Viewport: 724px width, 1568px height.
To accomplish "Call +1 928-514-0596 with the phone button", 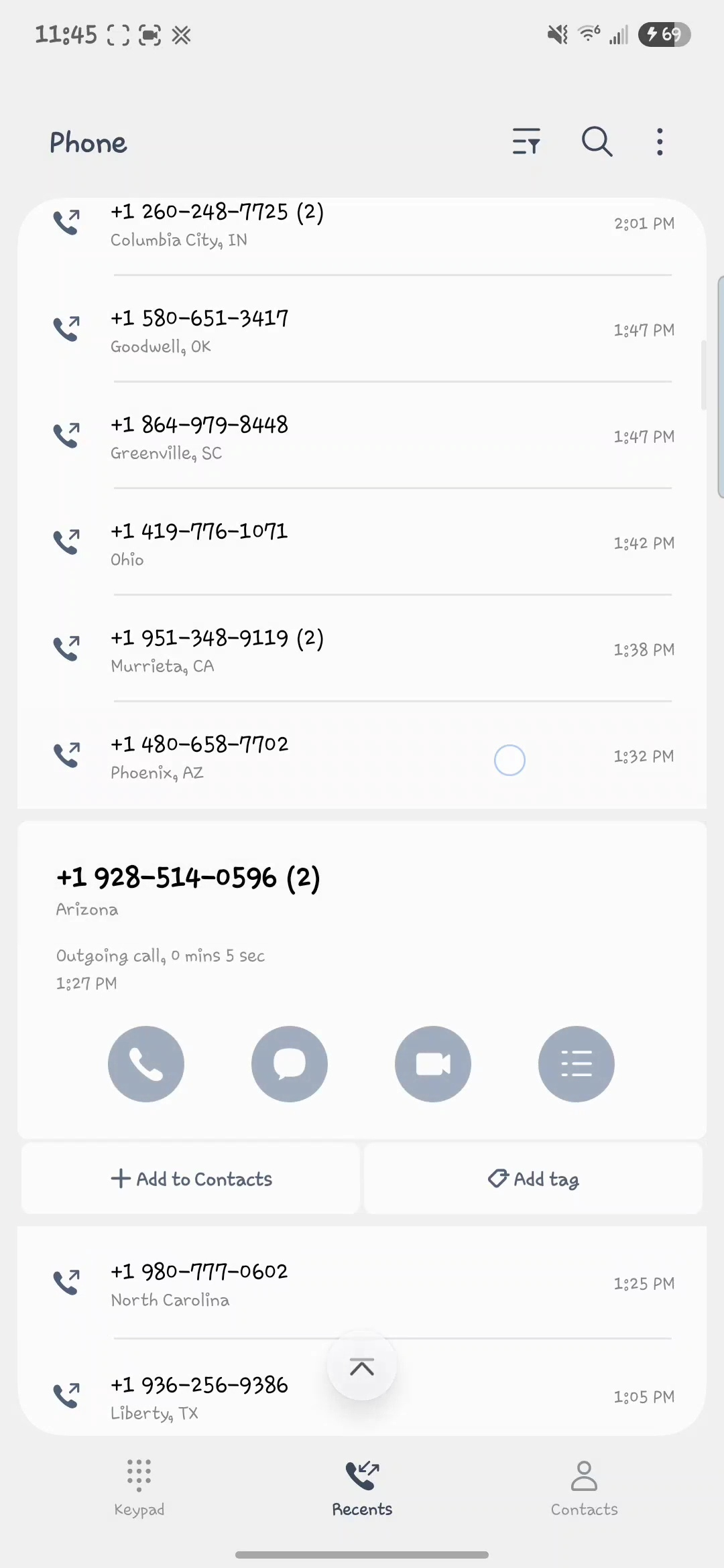I will coord(146,1063).
